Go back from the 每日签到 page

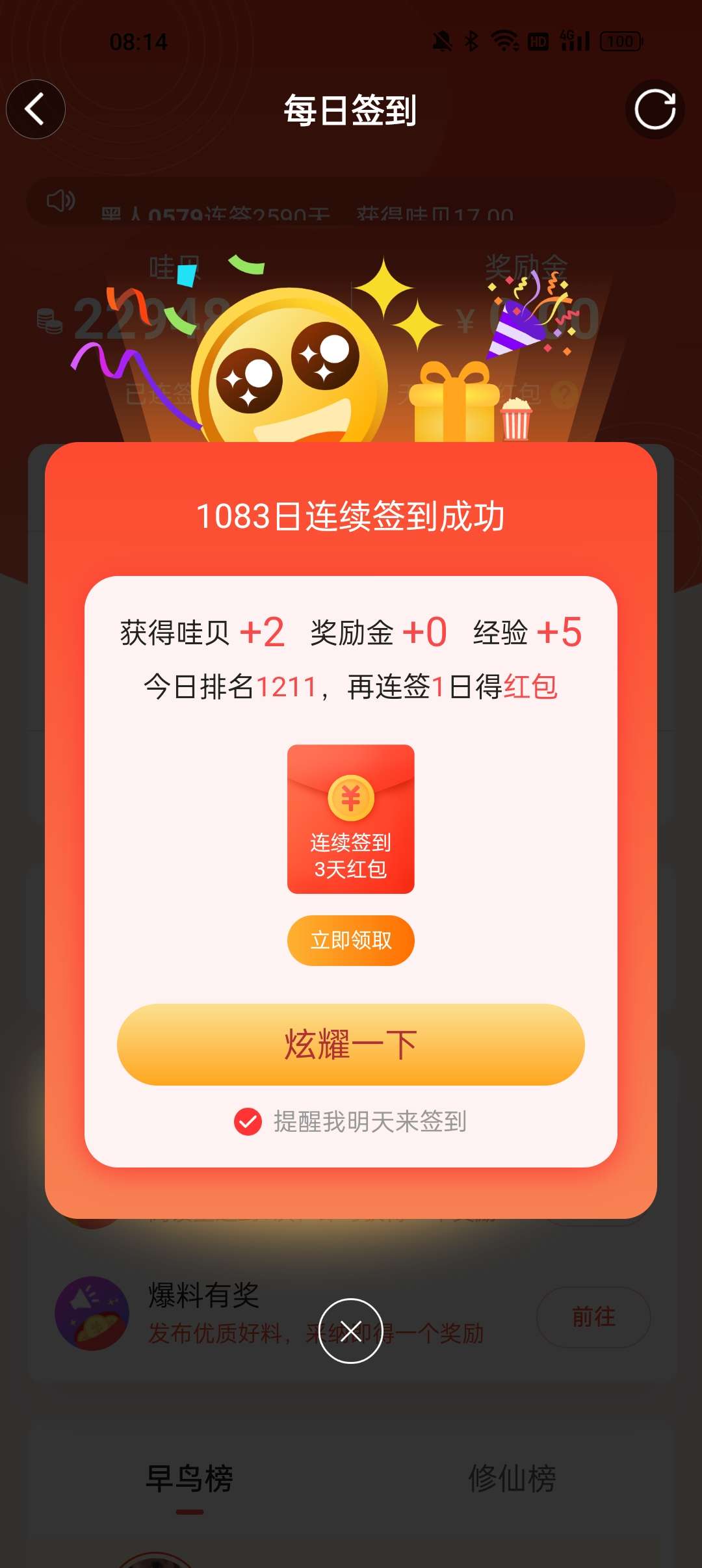(x=36, y=109)
